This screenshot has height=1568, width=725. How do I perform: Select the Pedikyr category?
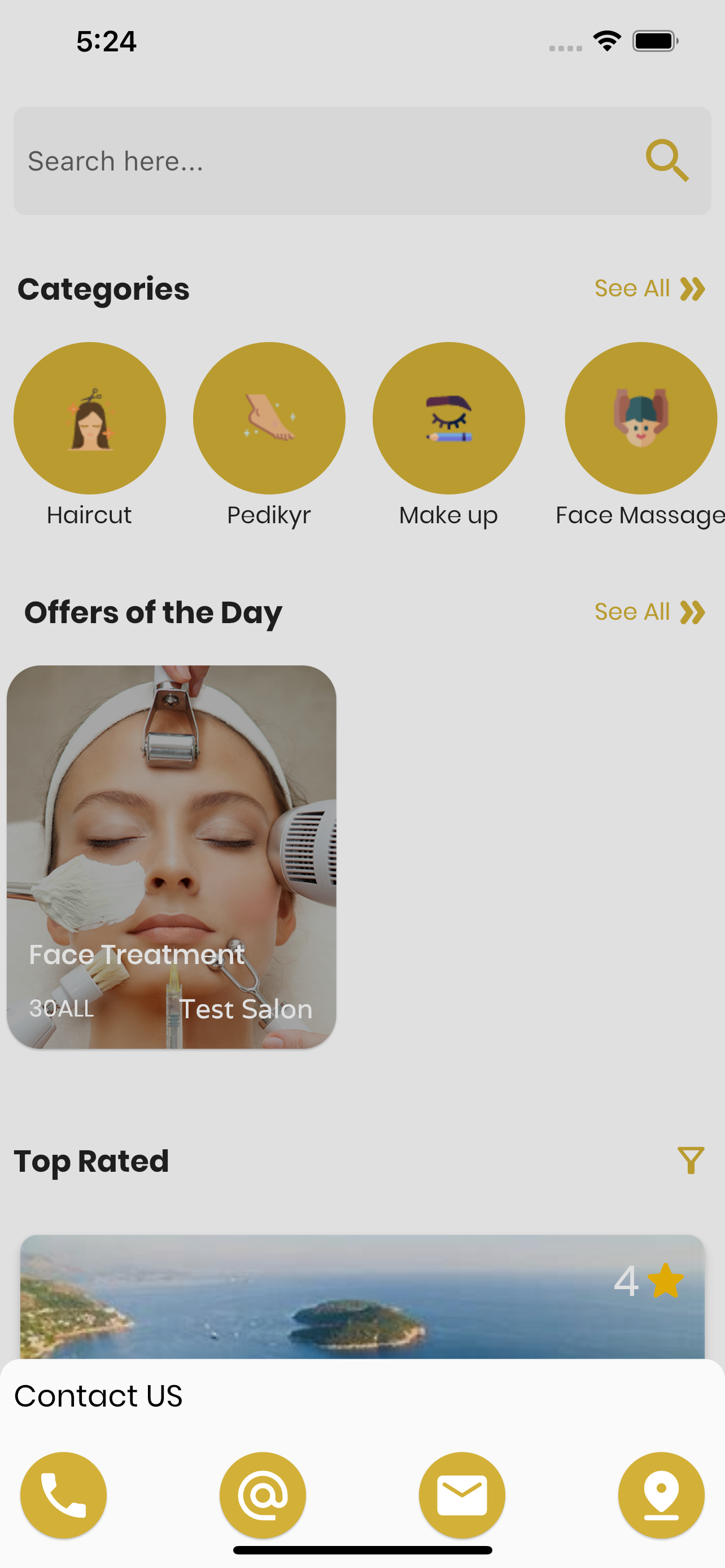pos(269,418)
